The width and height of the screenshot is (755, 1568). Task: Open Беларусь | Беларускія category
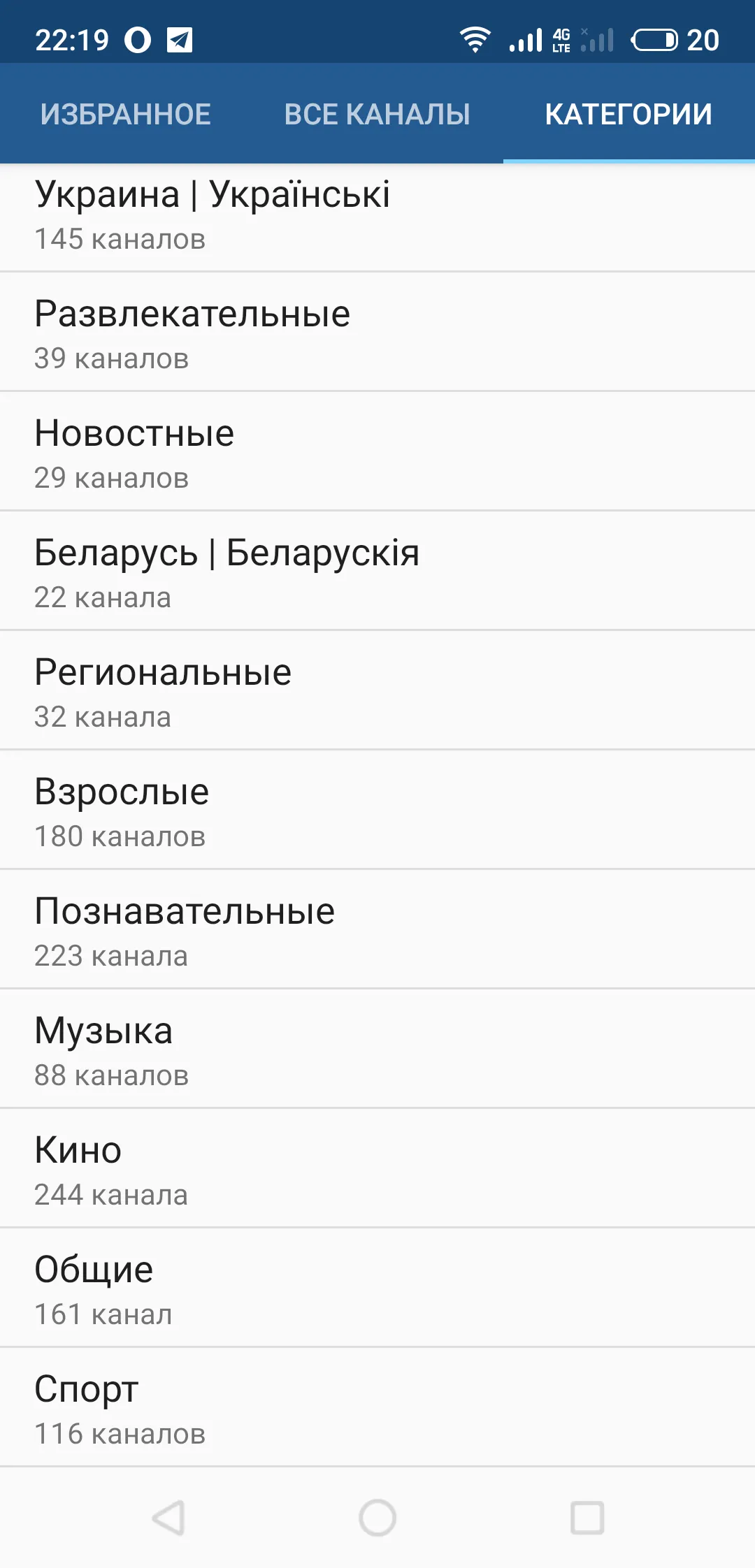coord(377,571)
